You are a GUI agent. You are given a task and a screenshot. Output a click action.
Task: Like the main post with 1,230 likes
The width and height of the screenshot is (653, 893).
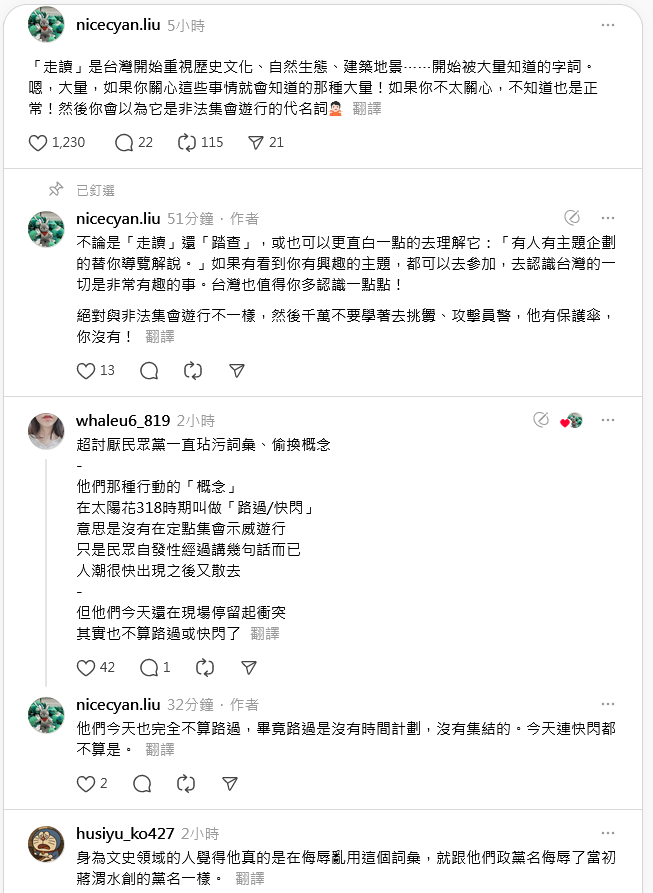[39, 143]
